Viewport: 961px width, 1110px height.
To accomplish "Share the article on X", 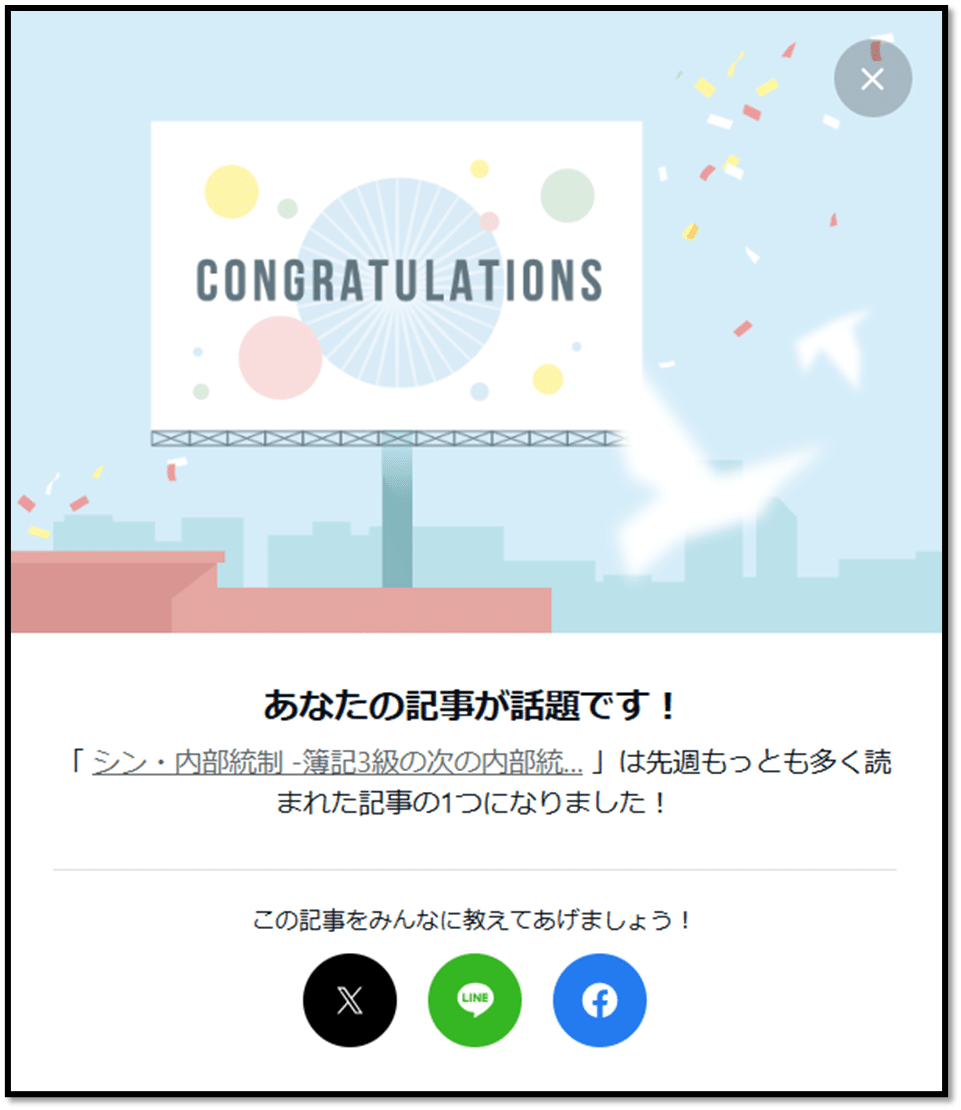I will coord(350,1000).
